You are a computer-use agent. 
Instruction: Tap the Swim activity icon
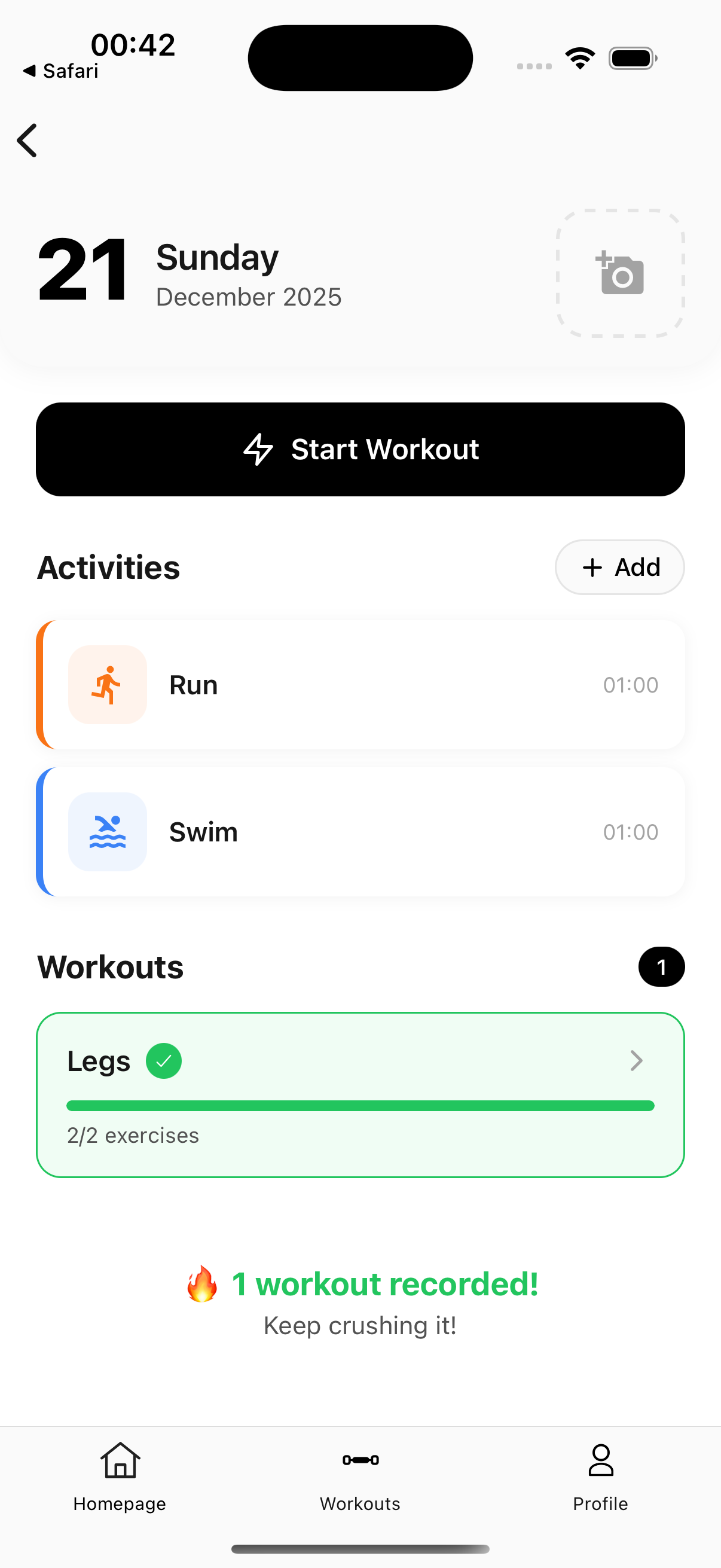coord(108,831)
